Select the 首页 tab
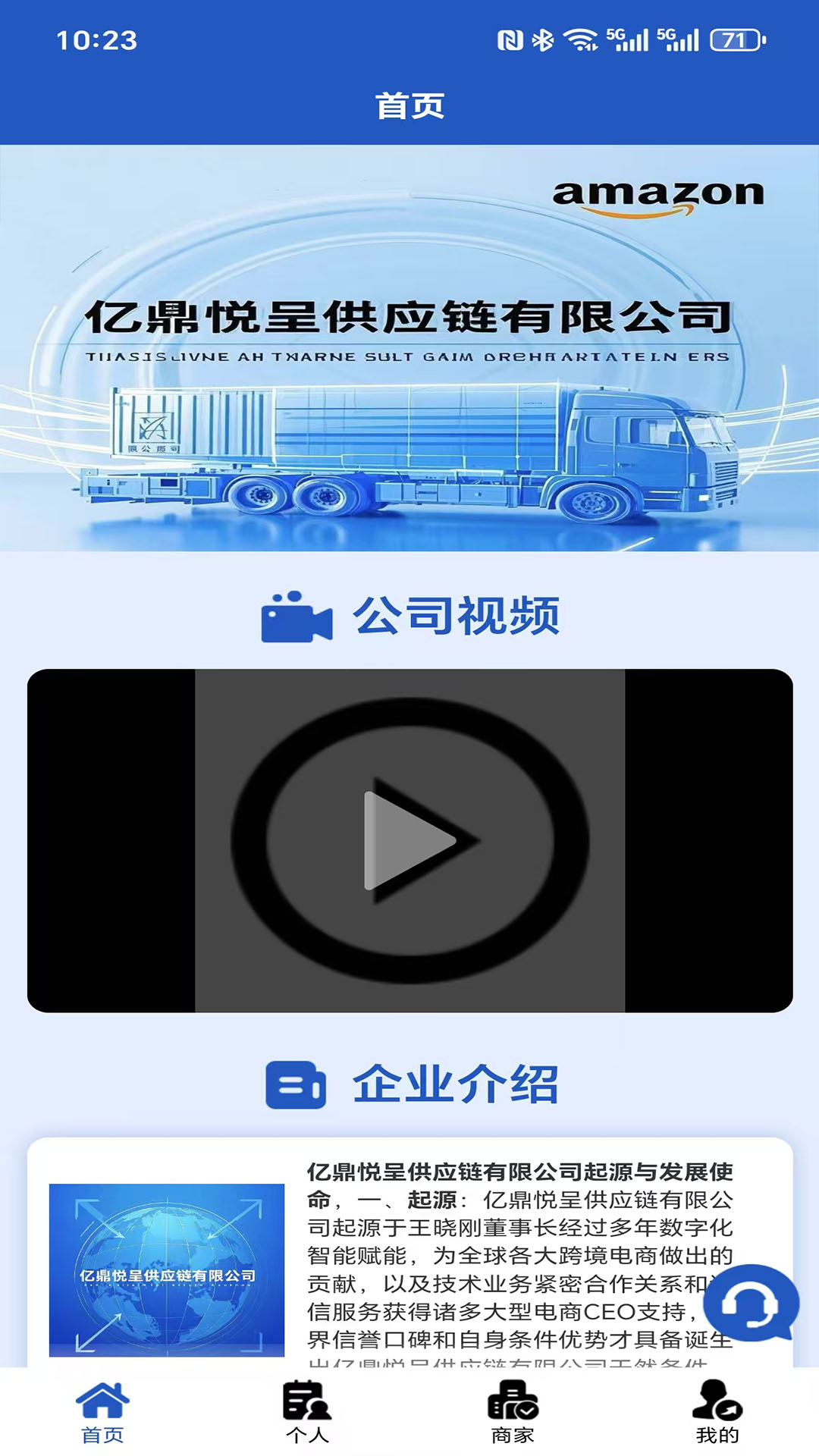 click(102, 1411)
